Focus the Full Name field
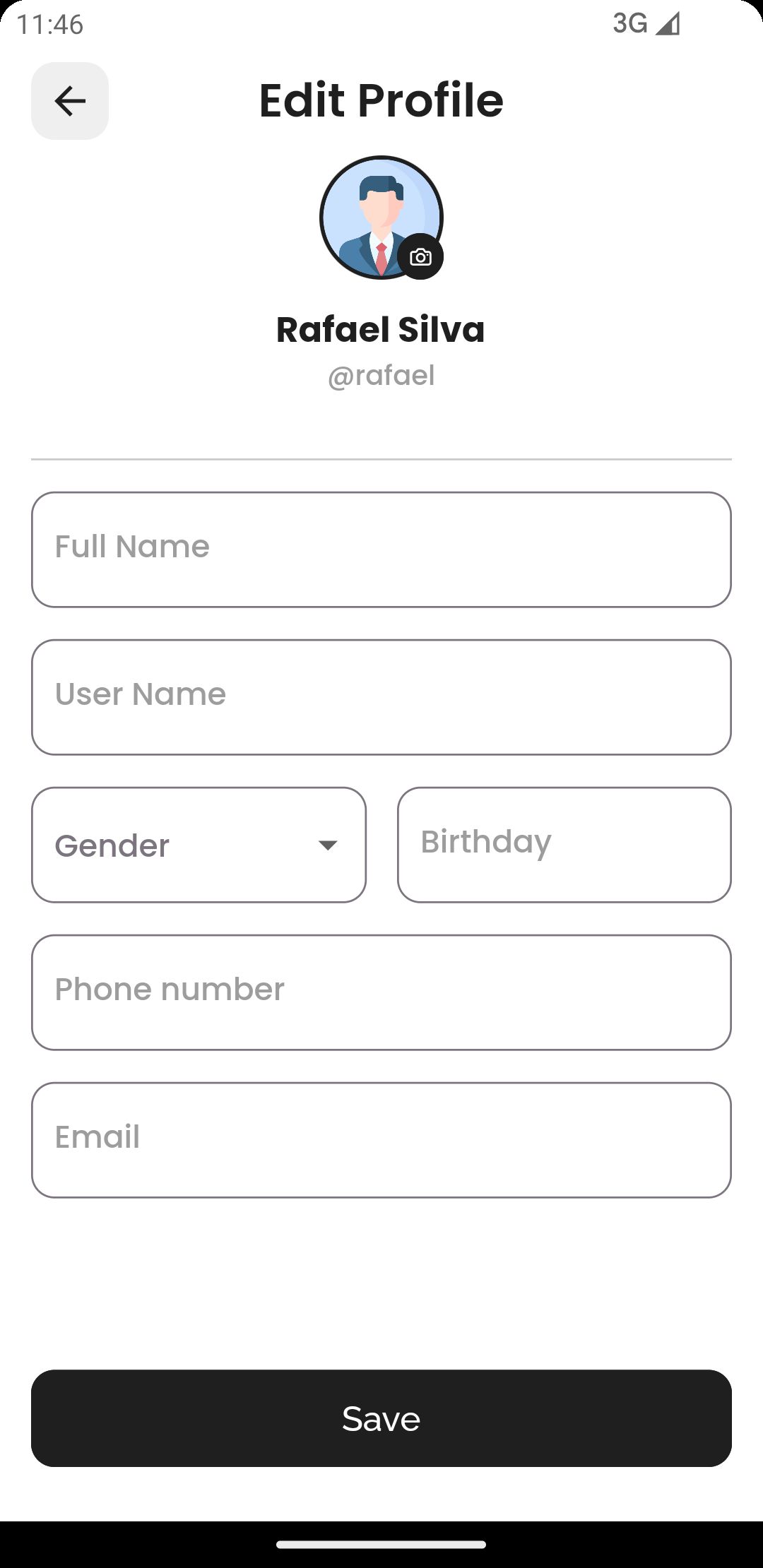 381,550
